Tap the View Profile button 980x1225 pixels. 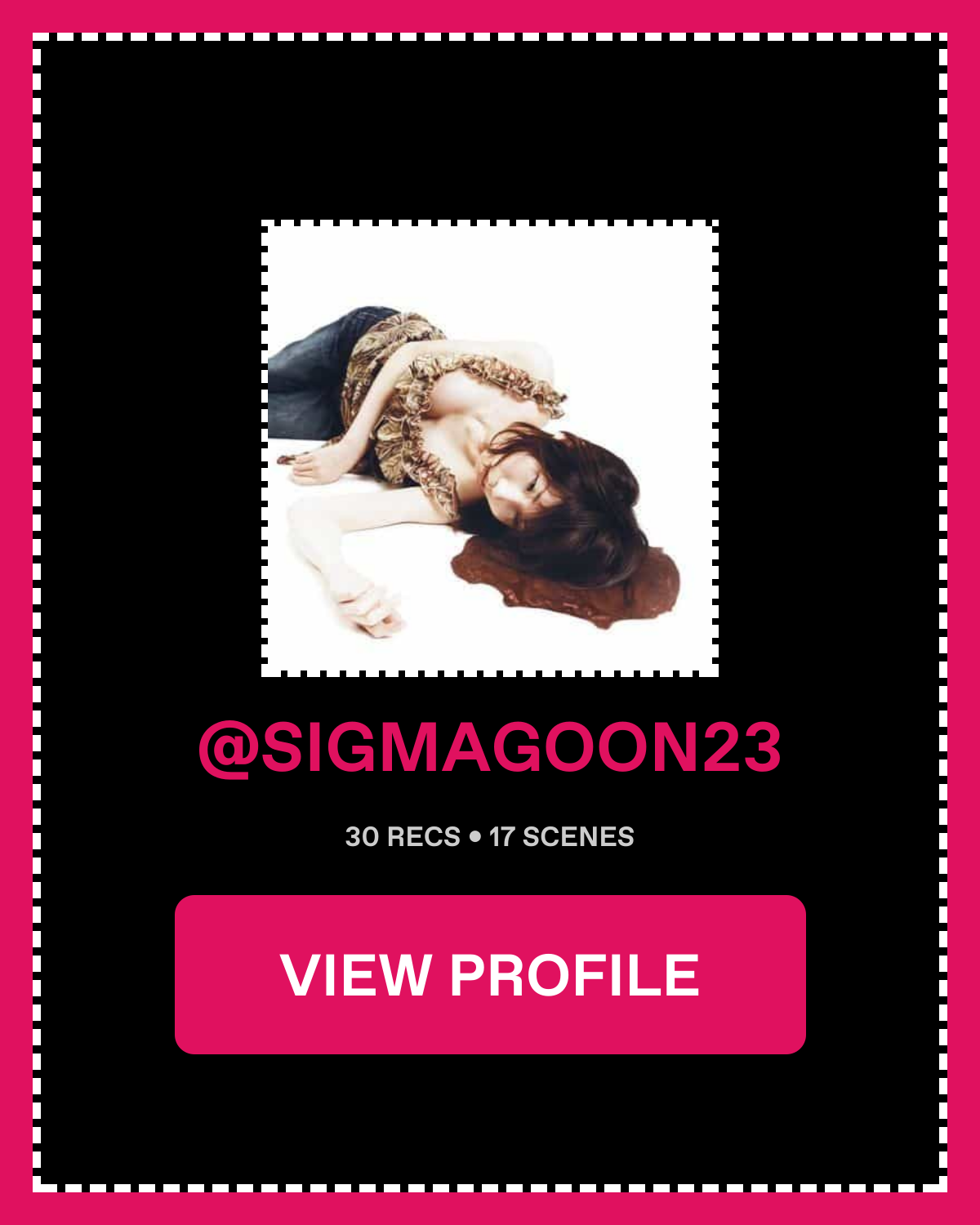(x=490, y=974)
